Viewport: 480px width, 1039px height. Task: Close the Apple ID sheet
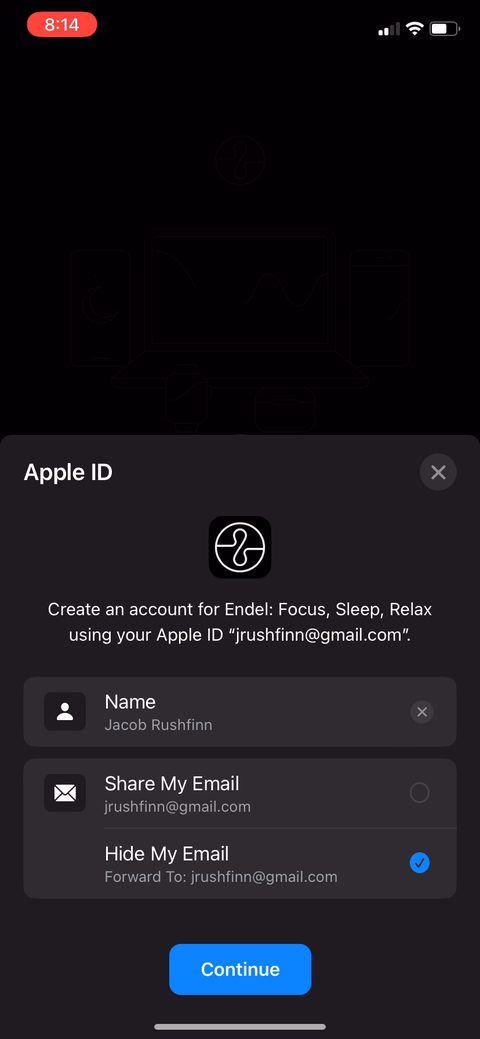pos(438,472)
